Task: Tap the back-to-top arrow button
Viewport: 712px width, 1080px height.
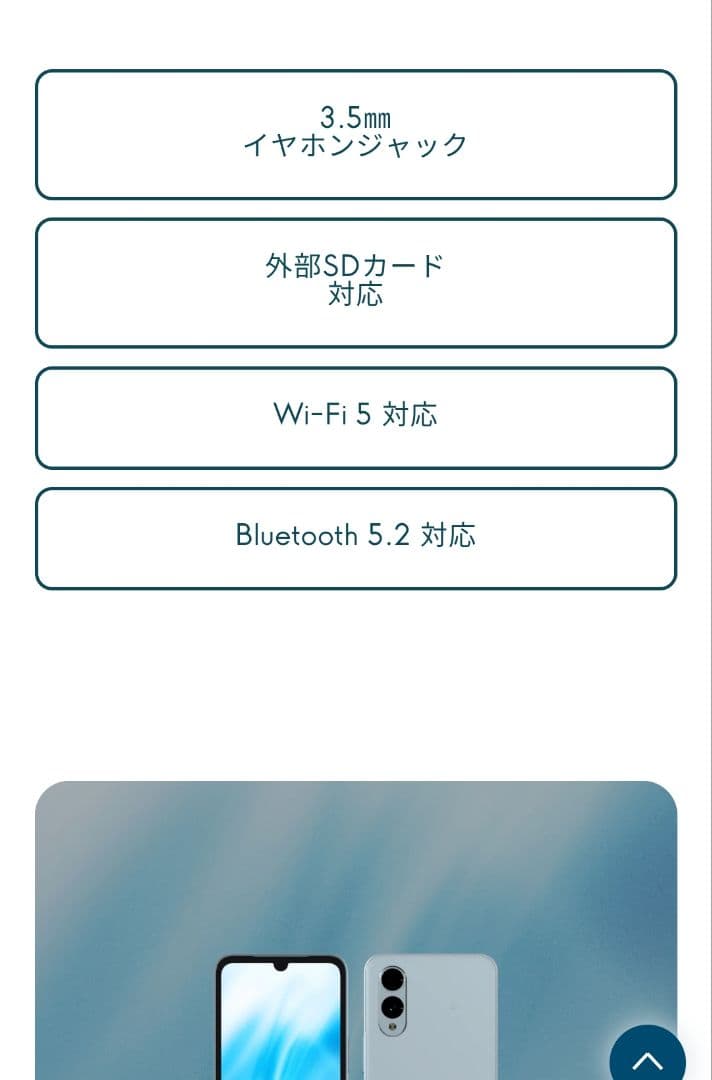Action: tap(648, 1057)
